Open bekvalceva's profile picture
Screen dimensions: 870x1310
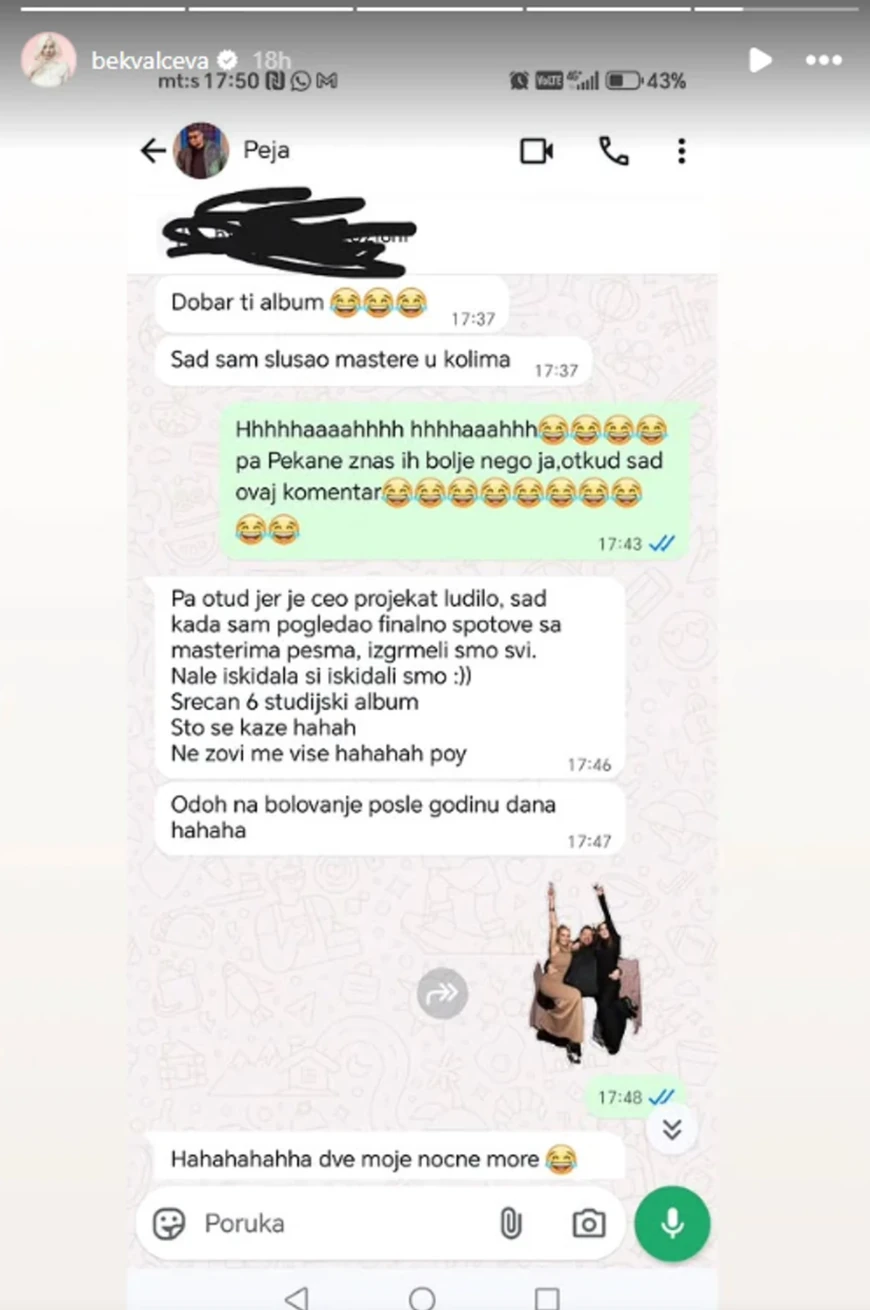pos(48,60)
